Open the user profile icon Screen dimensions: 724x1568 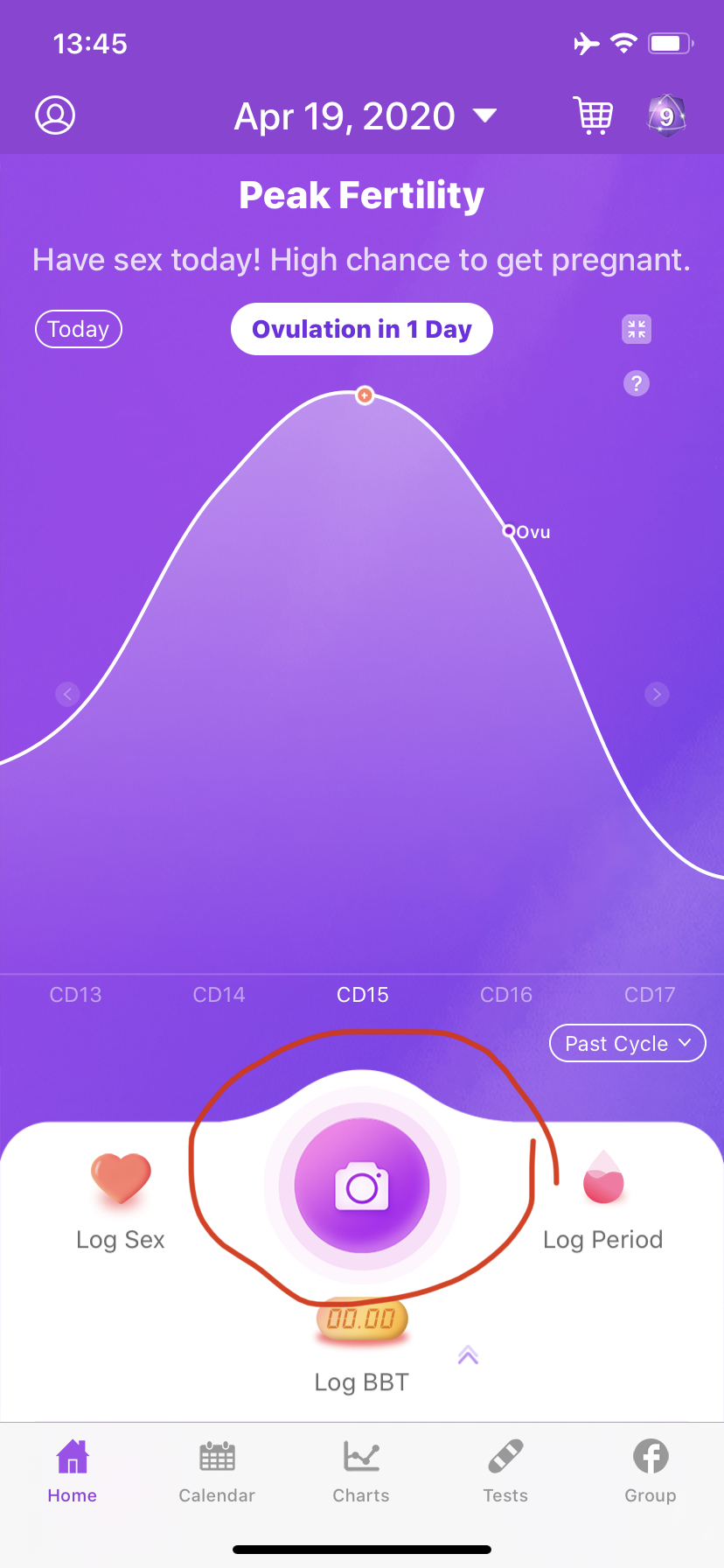click(55, 115)
